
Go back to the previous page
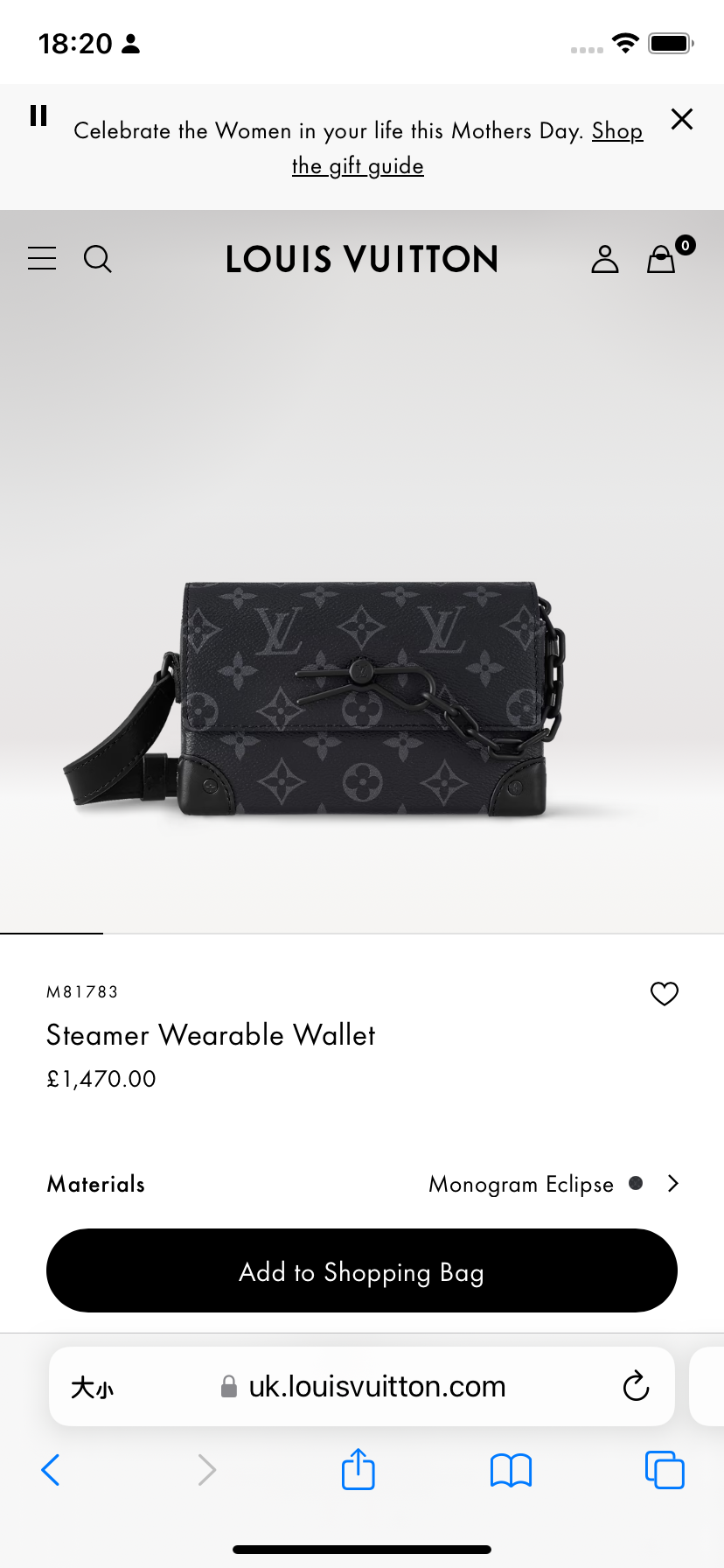pyautogui.click(x=51, y=1470)
